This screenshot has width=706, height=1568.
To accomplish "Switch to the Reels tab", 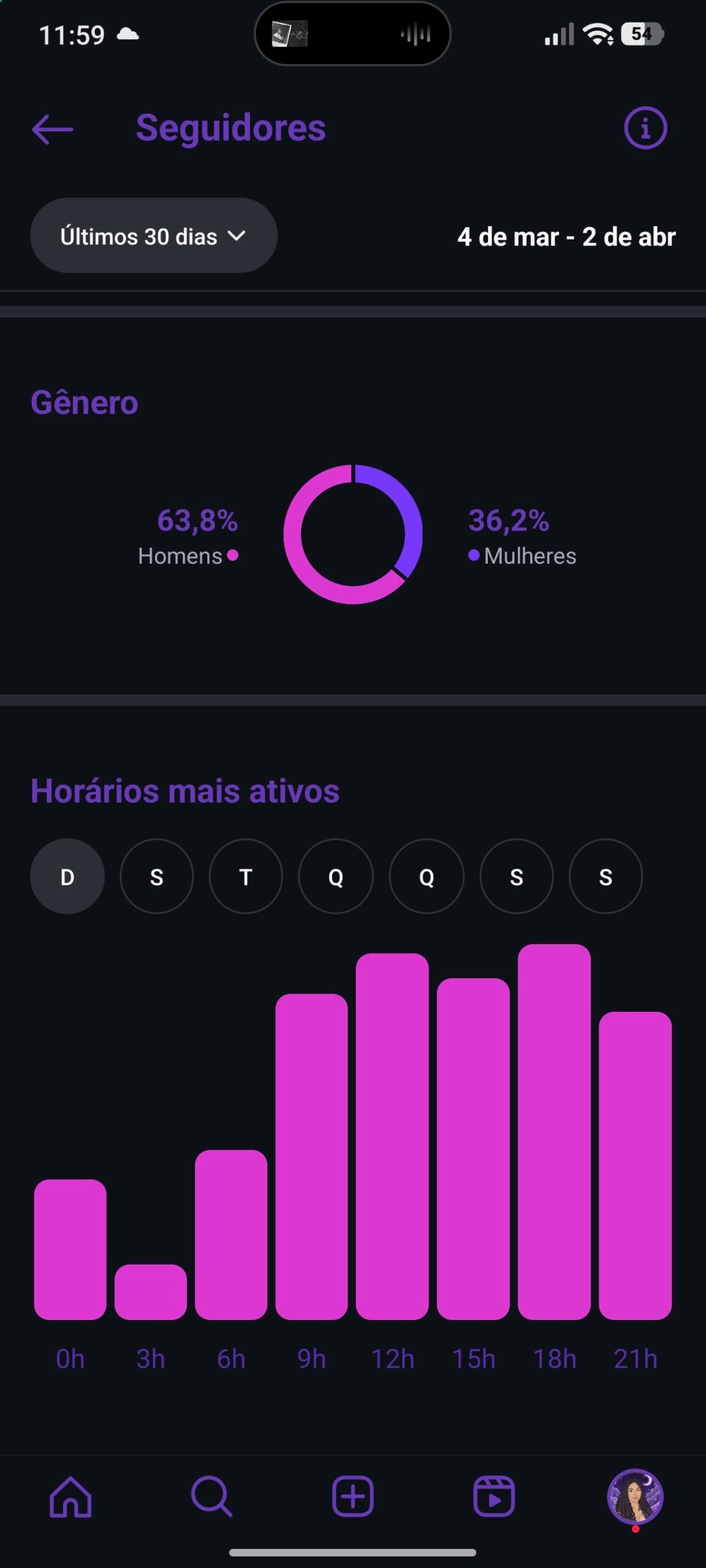I will click(494, 1496).
